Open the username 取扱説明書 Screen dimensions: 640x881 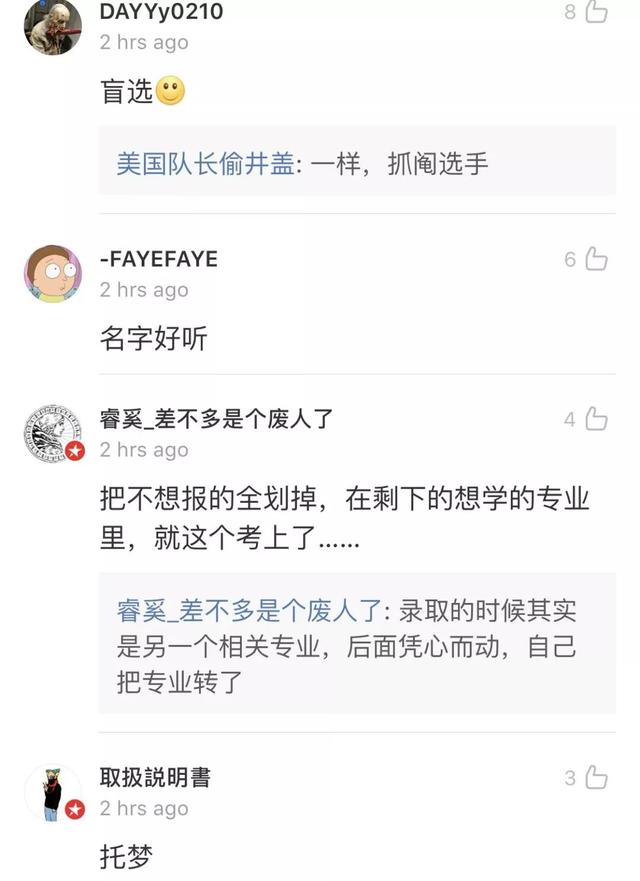click(155, 778)
